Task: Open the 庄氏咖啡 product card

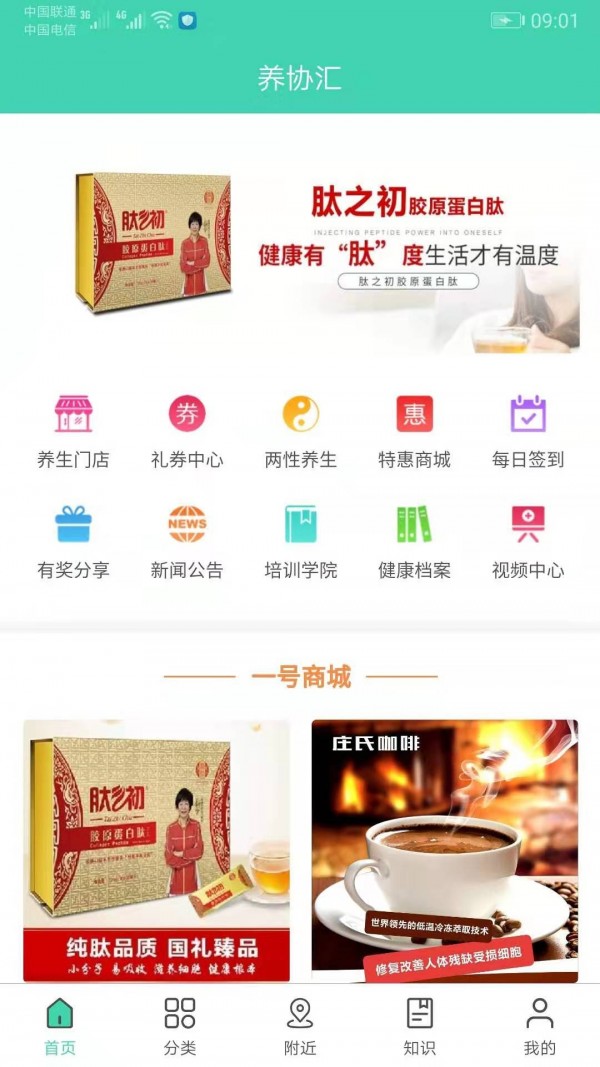Action: (x=444, y=850)
